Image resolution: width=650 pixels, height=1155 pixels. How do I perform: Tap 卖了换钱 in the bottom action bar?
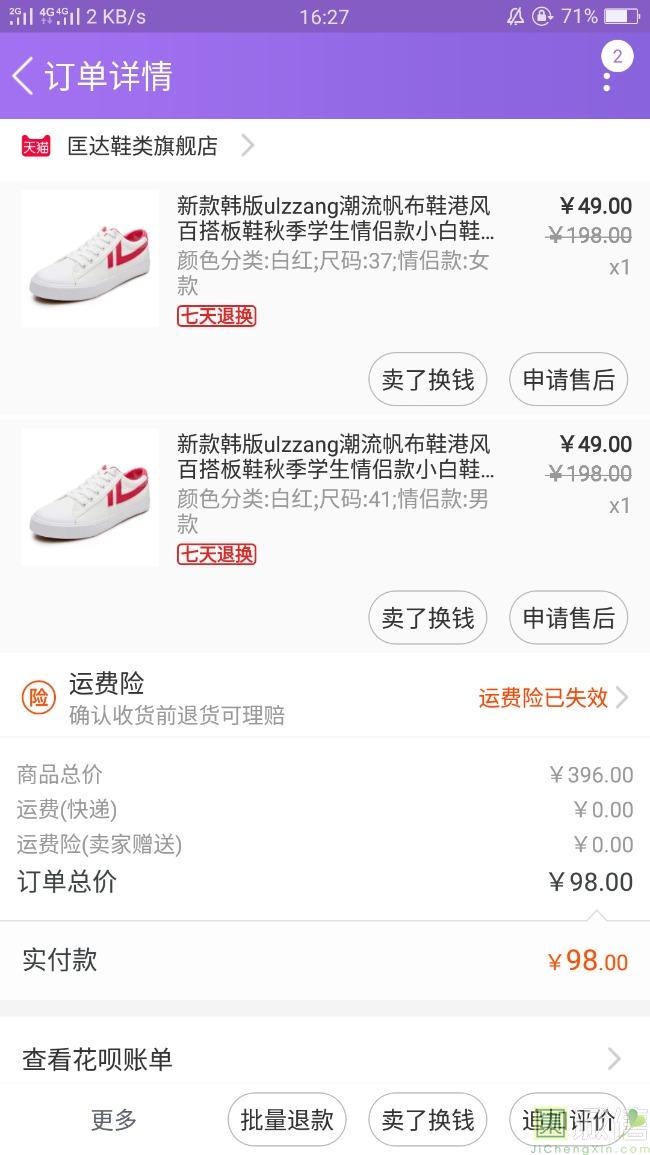[427, 1120]
